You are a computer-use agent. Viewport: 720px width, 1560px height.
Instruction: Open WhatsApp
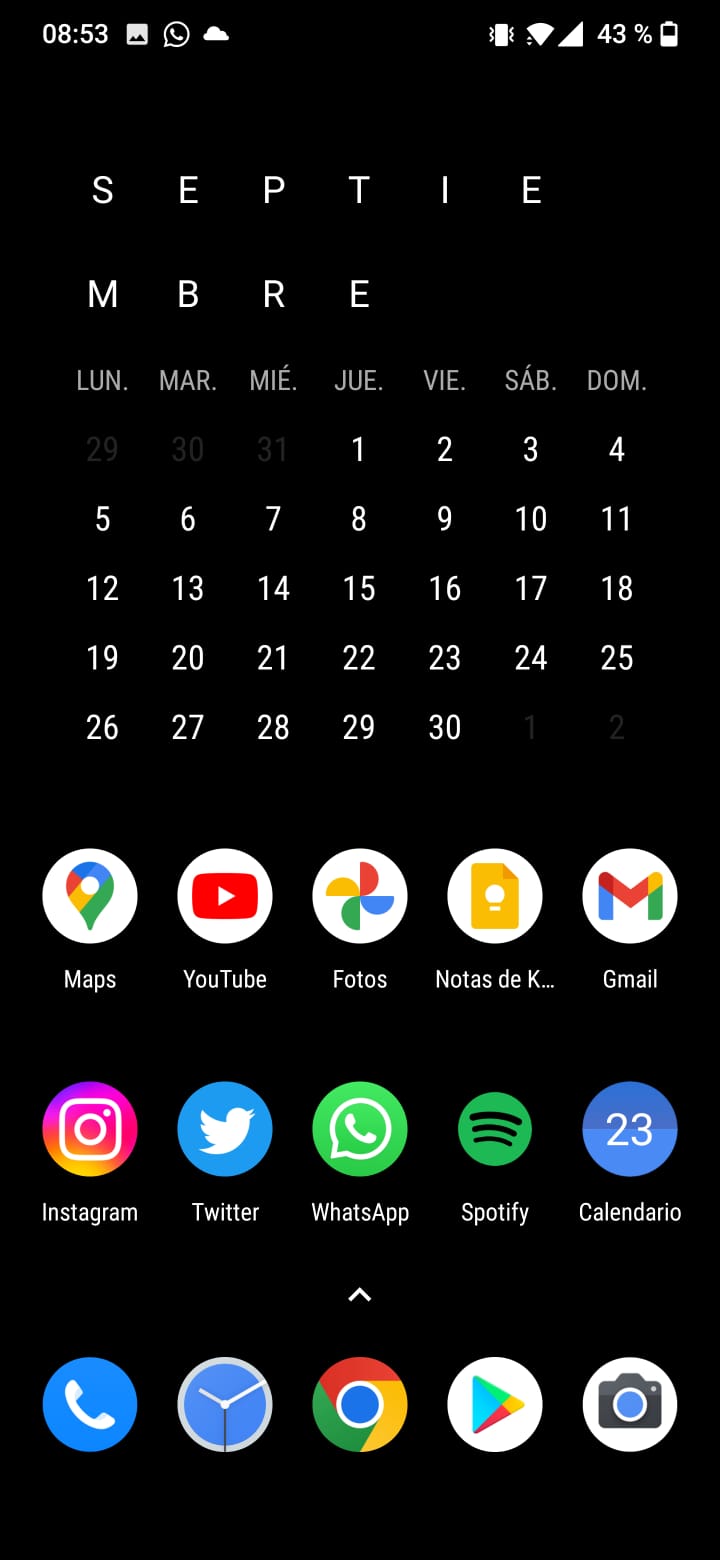[x=360, y=1129]
